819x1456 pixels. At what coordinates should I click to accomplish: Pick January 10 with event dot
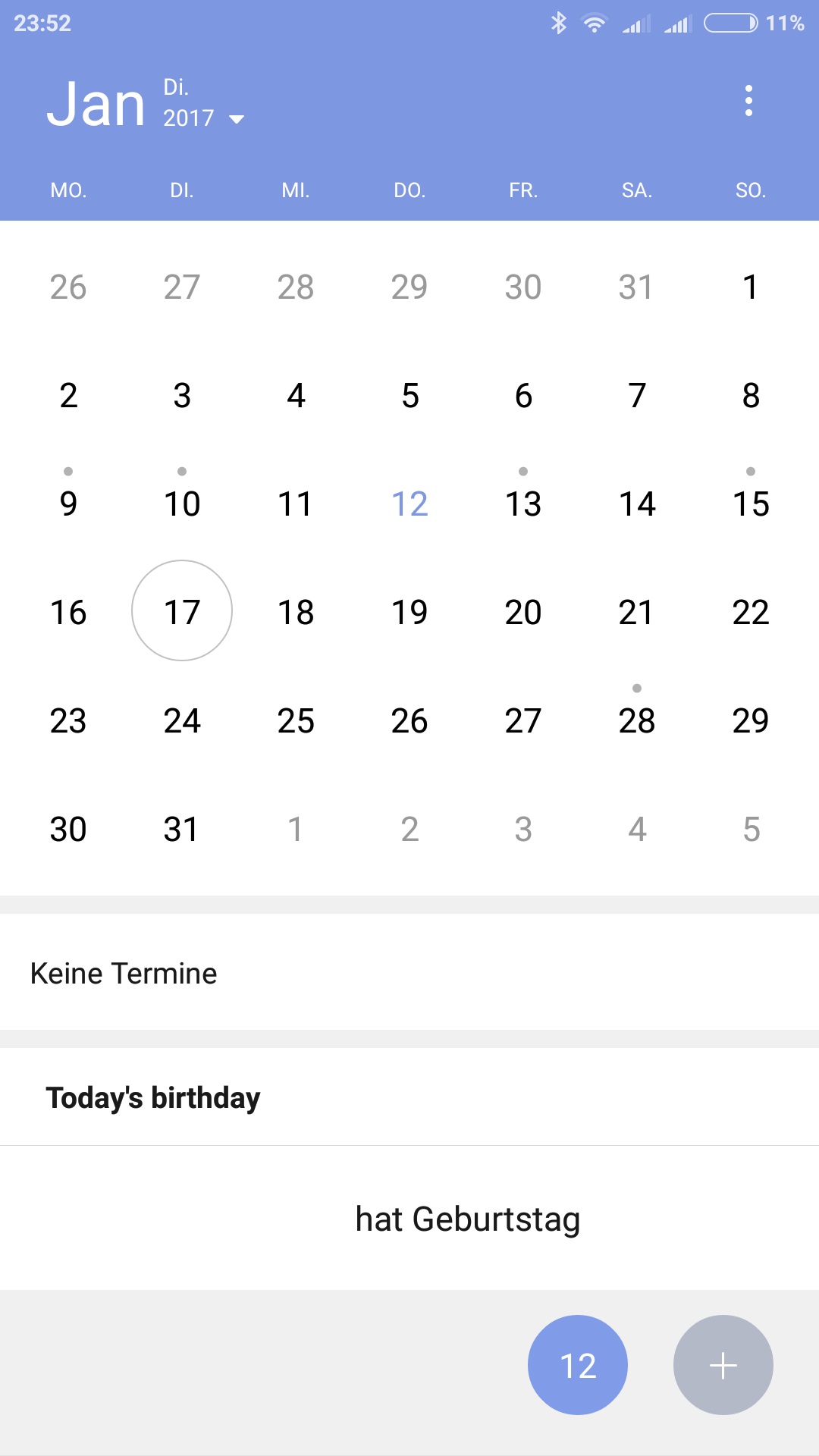click(x=182, y=504)
